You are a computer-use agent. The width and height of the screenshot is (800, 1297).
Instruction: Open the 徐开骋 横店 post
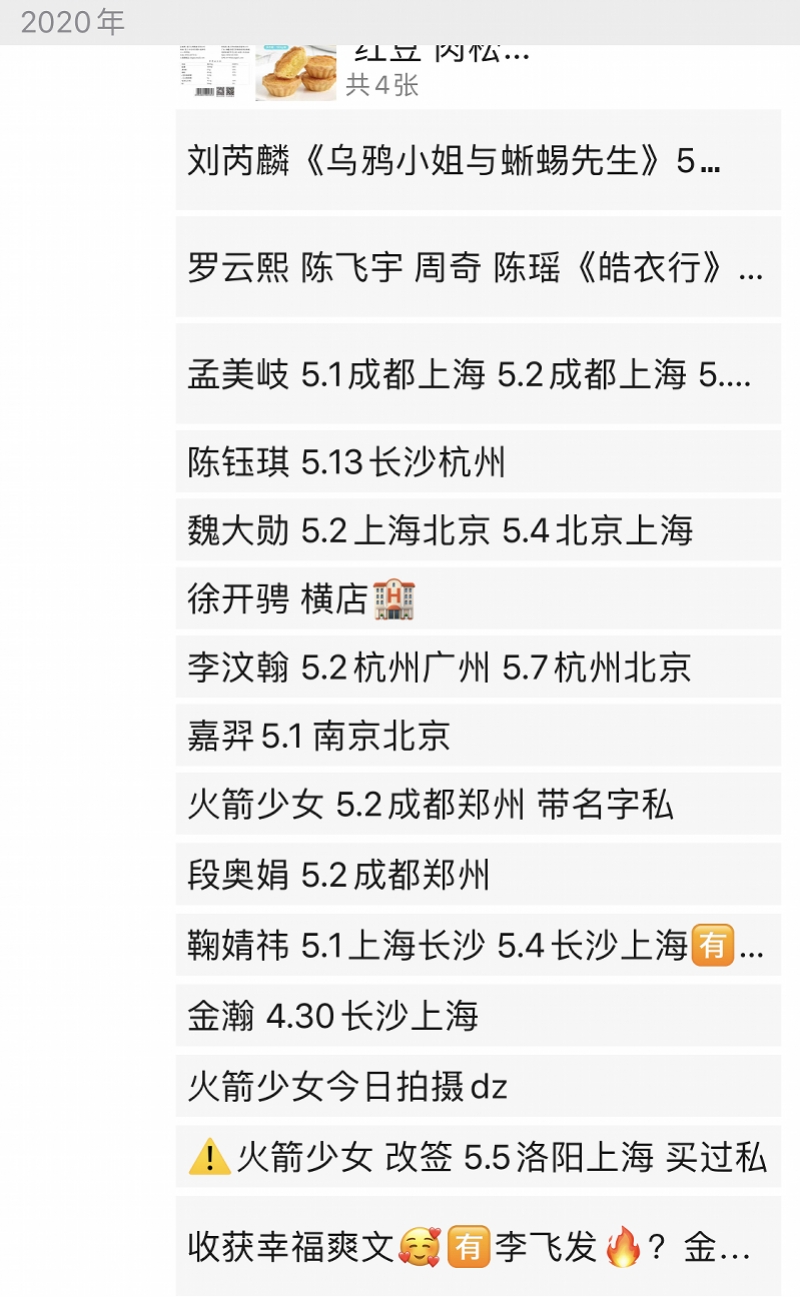pyautogui.click(x=478, y=598)
